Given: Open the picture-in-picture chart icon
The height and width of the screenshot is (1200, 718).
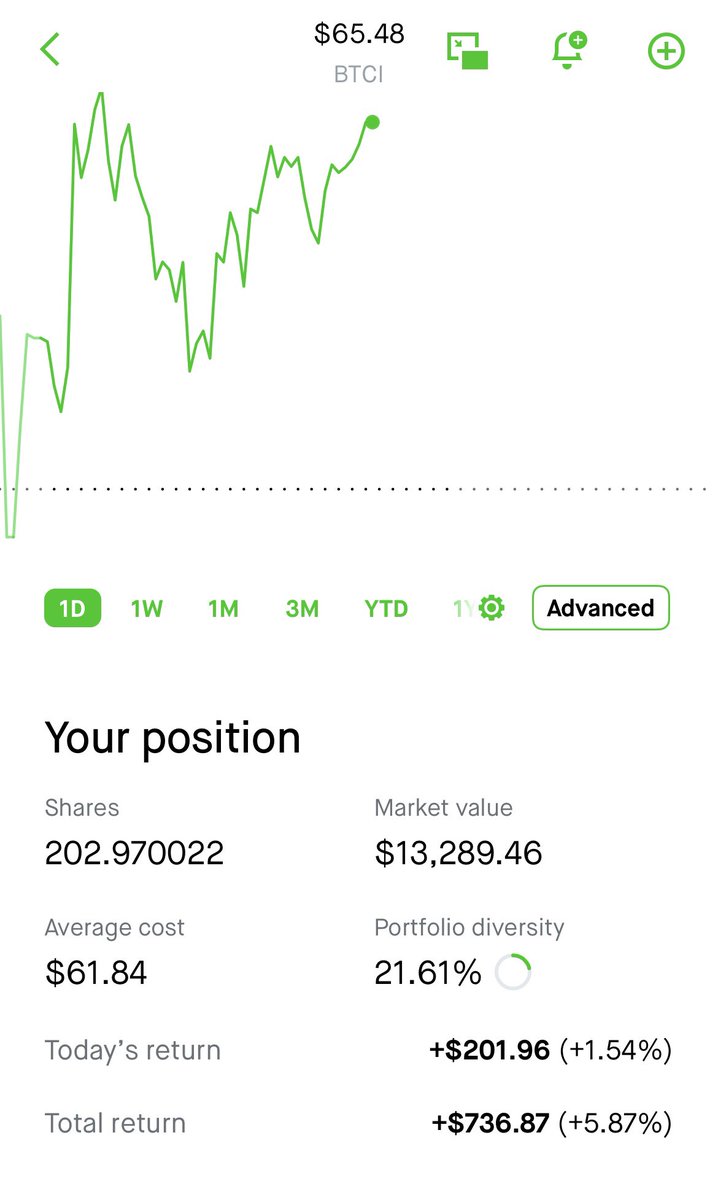Looking at the screenshot, I should click(467, 50).
